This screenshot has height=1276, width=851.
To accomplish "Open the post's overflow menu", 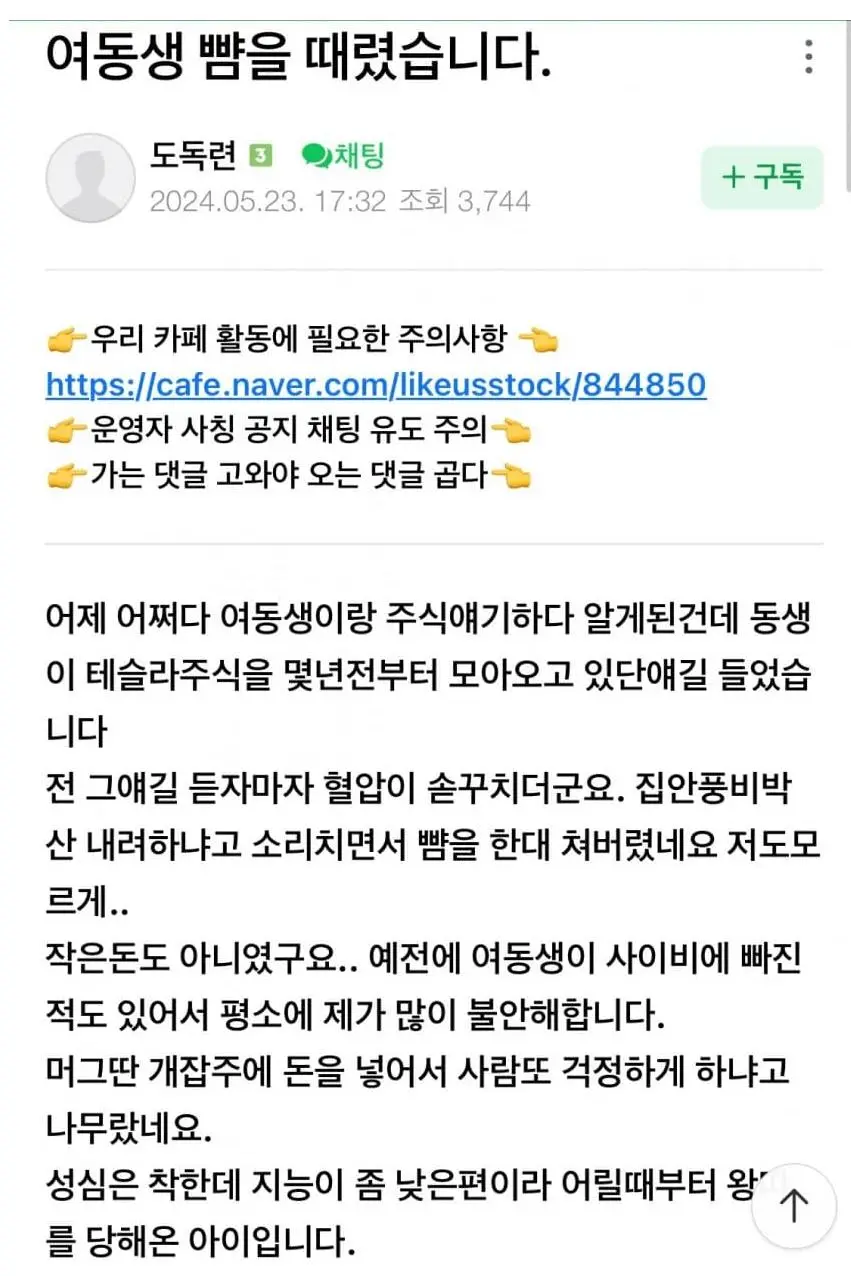I will point(808,55).
